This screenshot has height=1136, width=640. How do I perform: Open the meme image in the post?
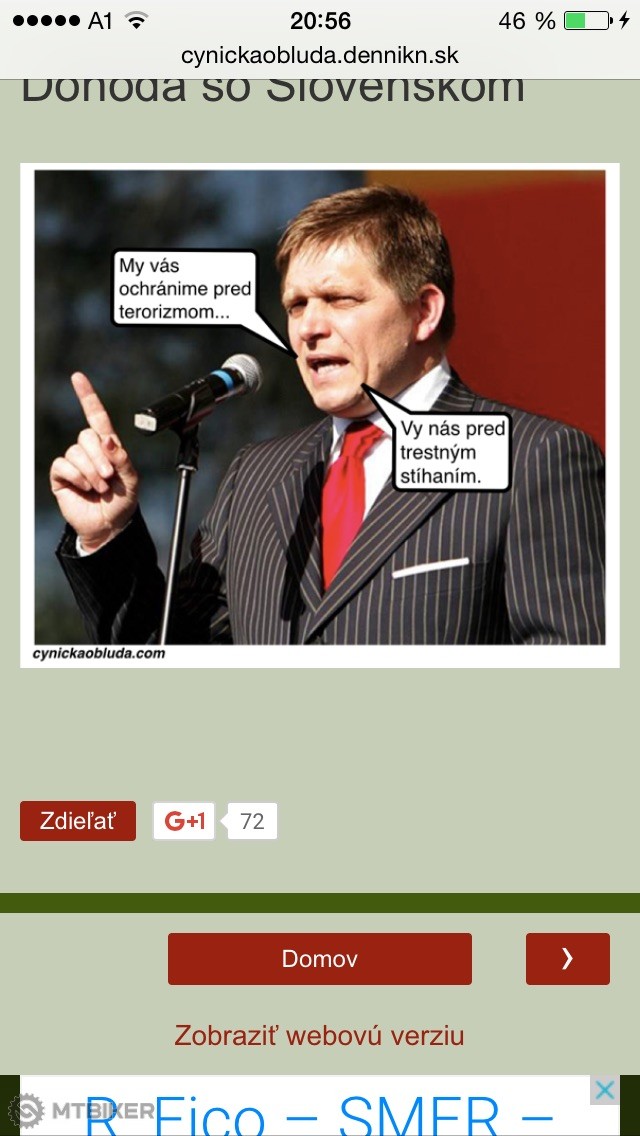320,415
